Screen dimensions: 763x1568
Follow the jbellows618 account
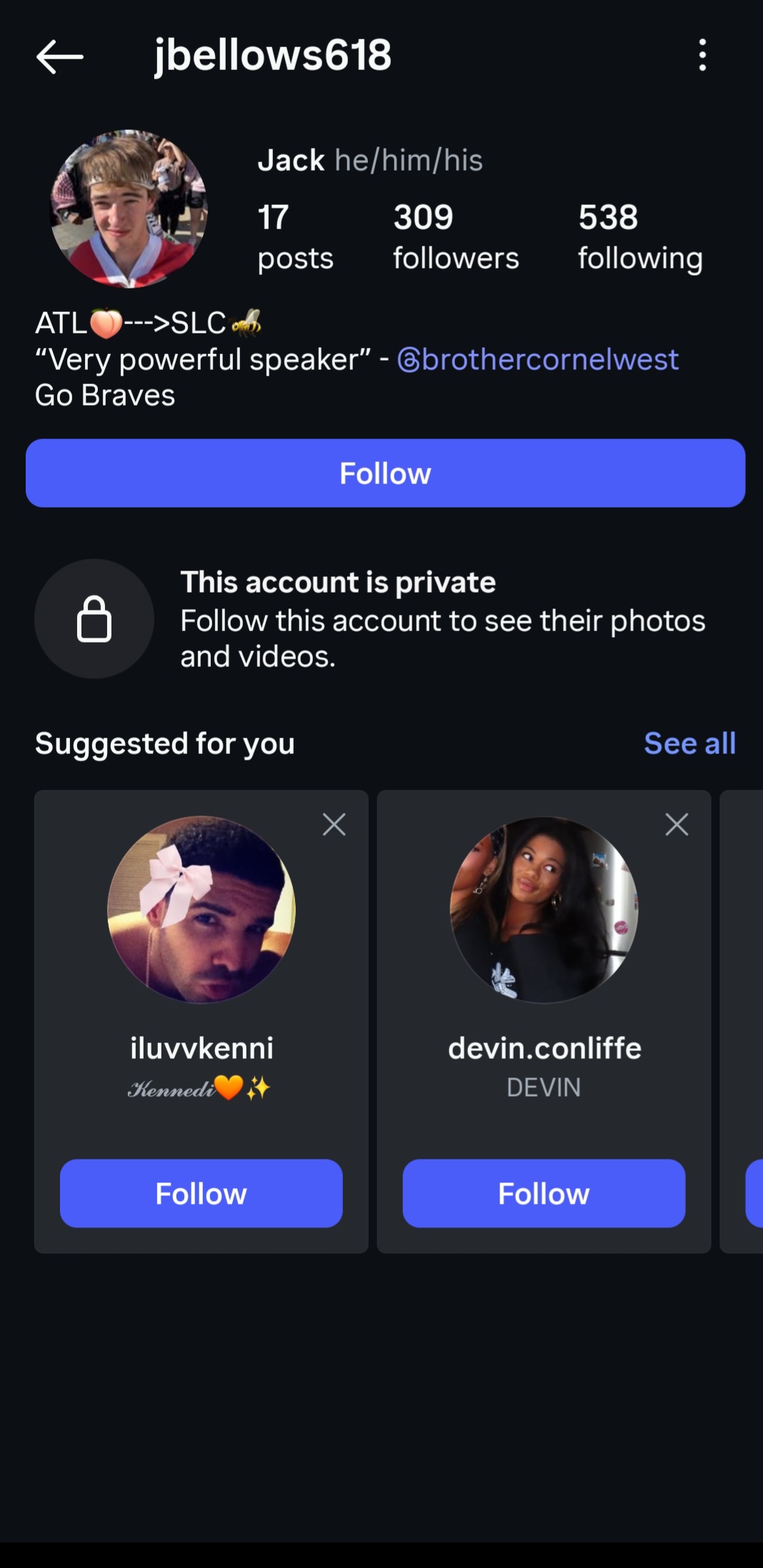[385, 473]
